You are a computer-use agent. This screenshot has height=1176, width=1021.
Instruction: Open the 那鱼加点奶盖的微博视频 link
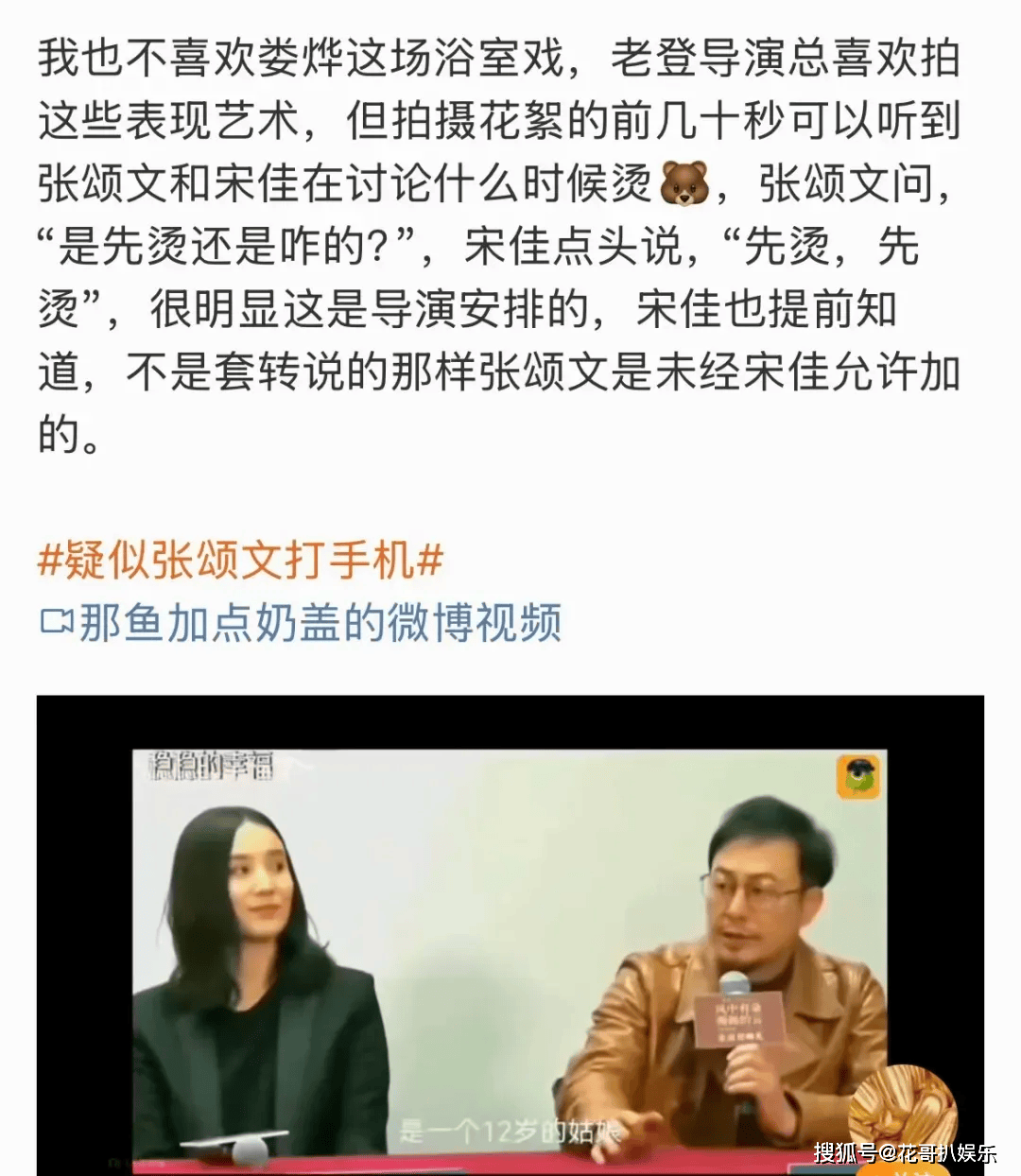[x=303, y=623]
